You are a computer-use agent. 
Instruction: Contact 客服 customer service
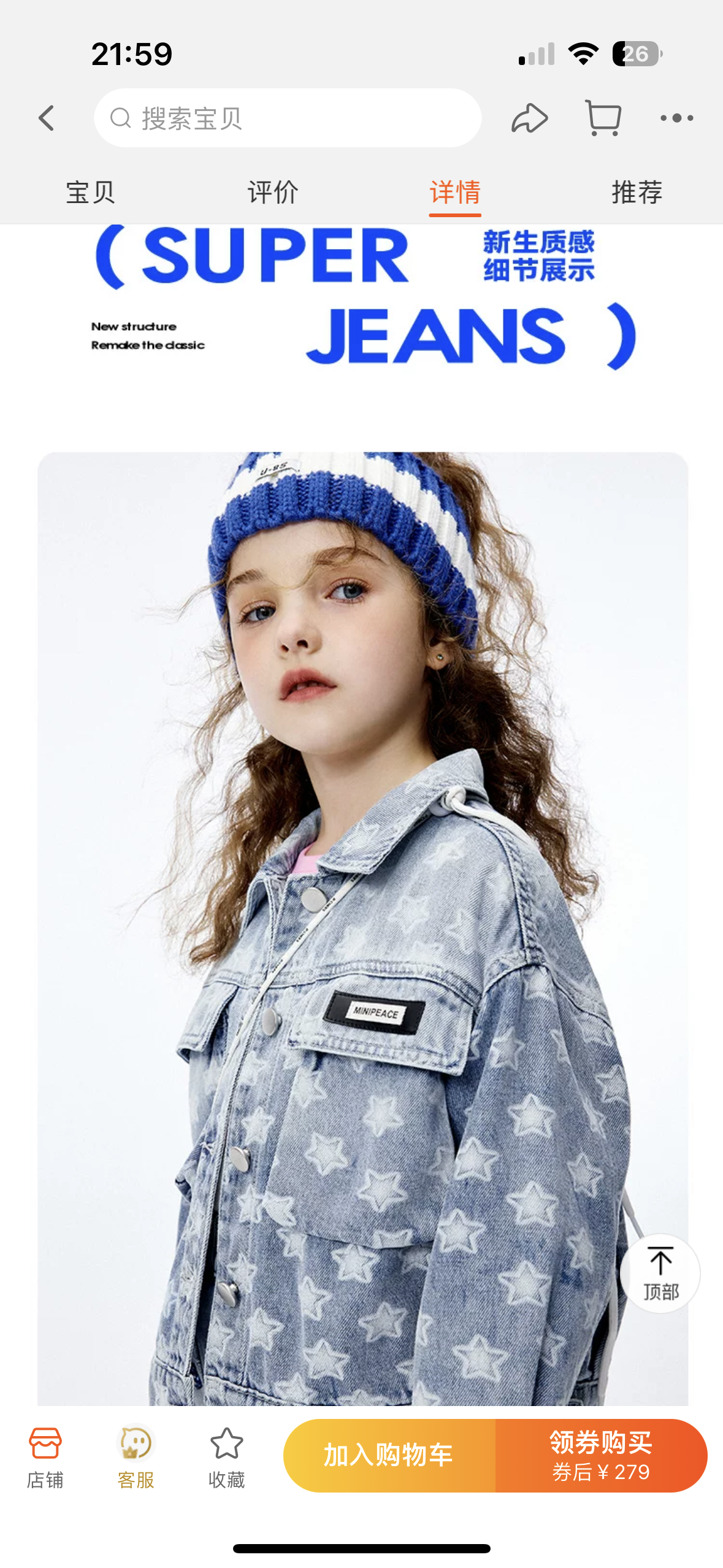(x=136, y=1458)
